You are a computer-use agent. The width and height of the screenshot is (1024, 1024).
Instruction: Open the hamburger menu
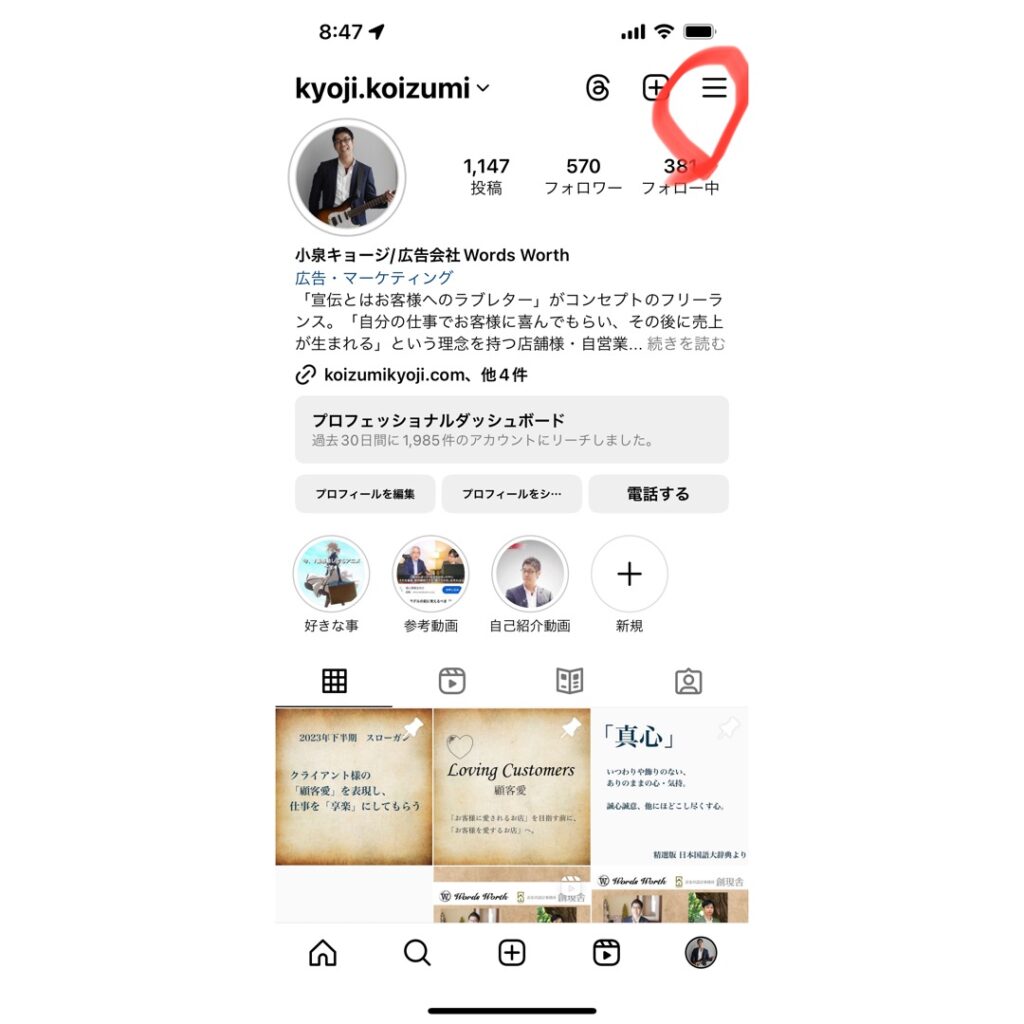[714, 88]
